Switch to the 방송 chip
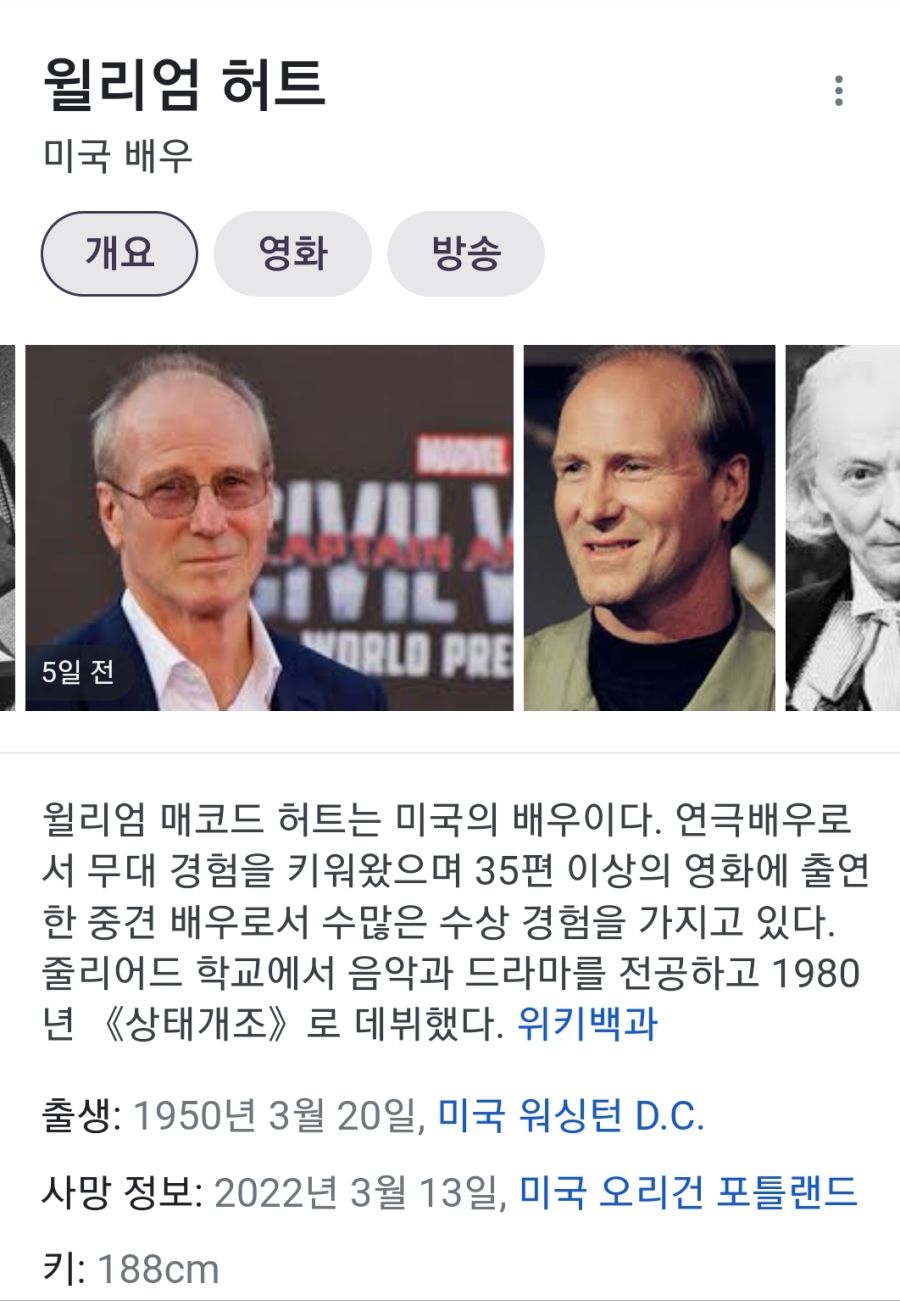The image size is (900, 1301). (x=465, y=254)
